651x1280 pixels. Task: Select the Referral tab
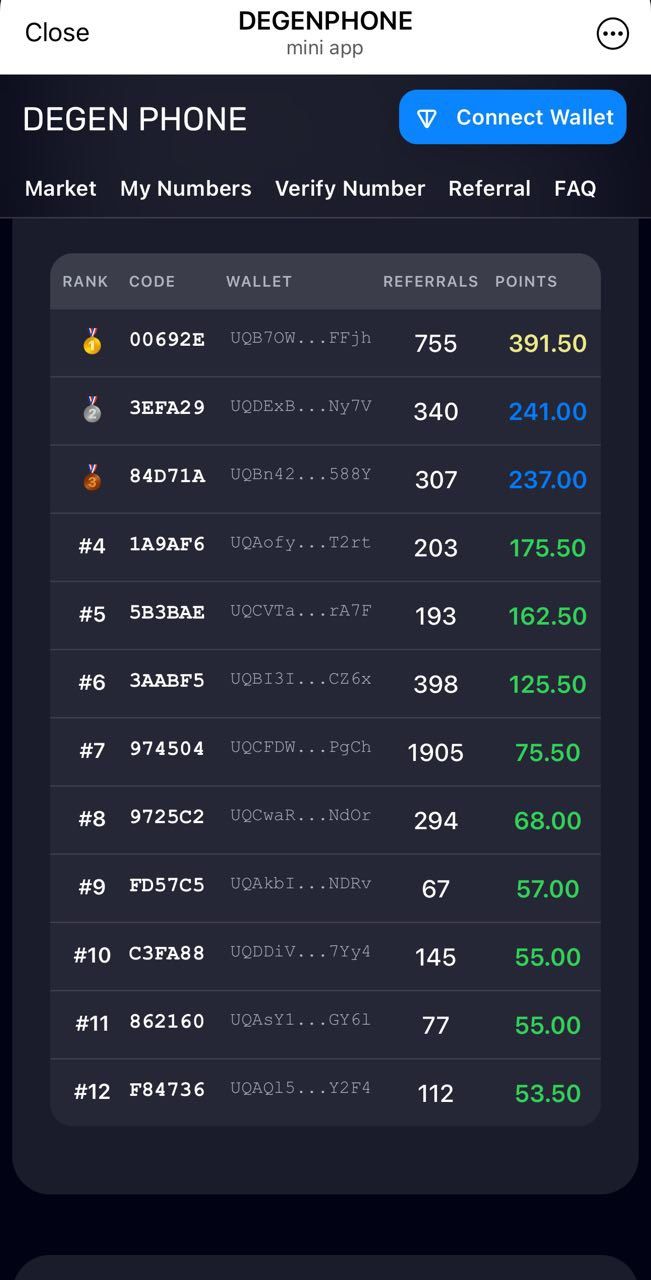coord(489,188)
